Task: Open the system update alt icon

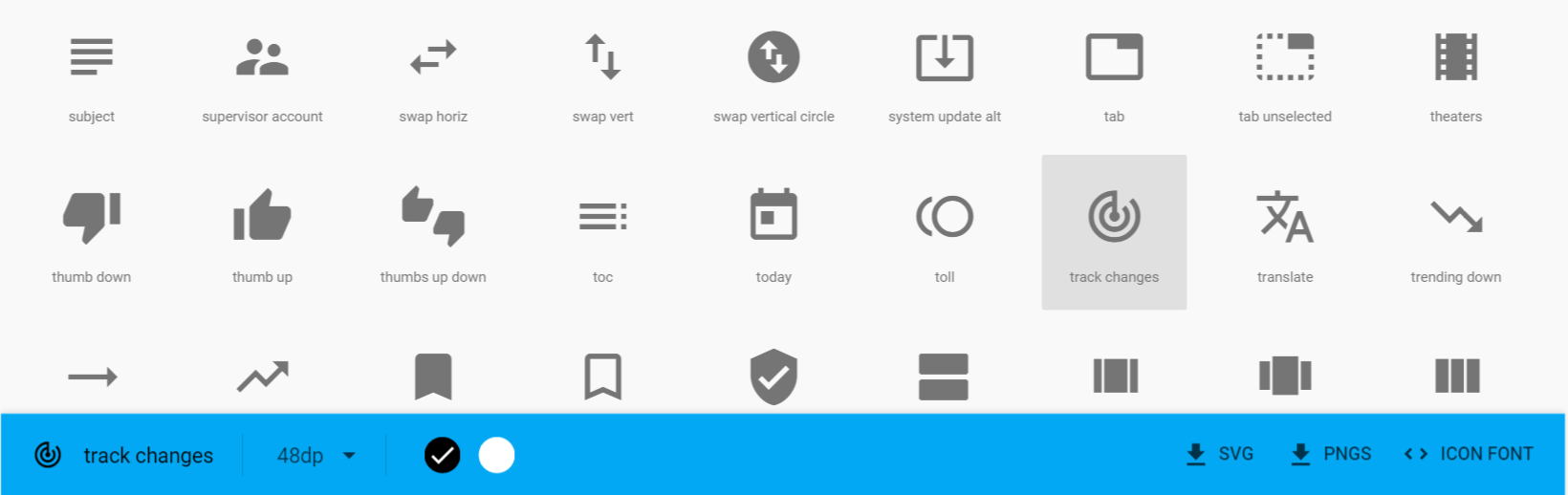Action: [x=945, y=57]
